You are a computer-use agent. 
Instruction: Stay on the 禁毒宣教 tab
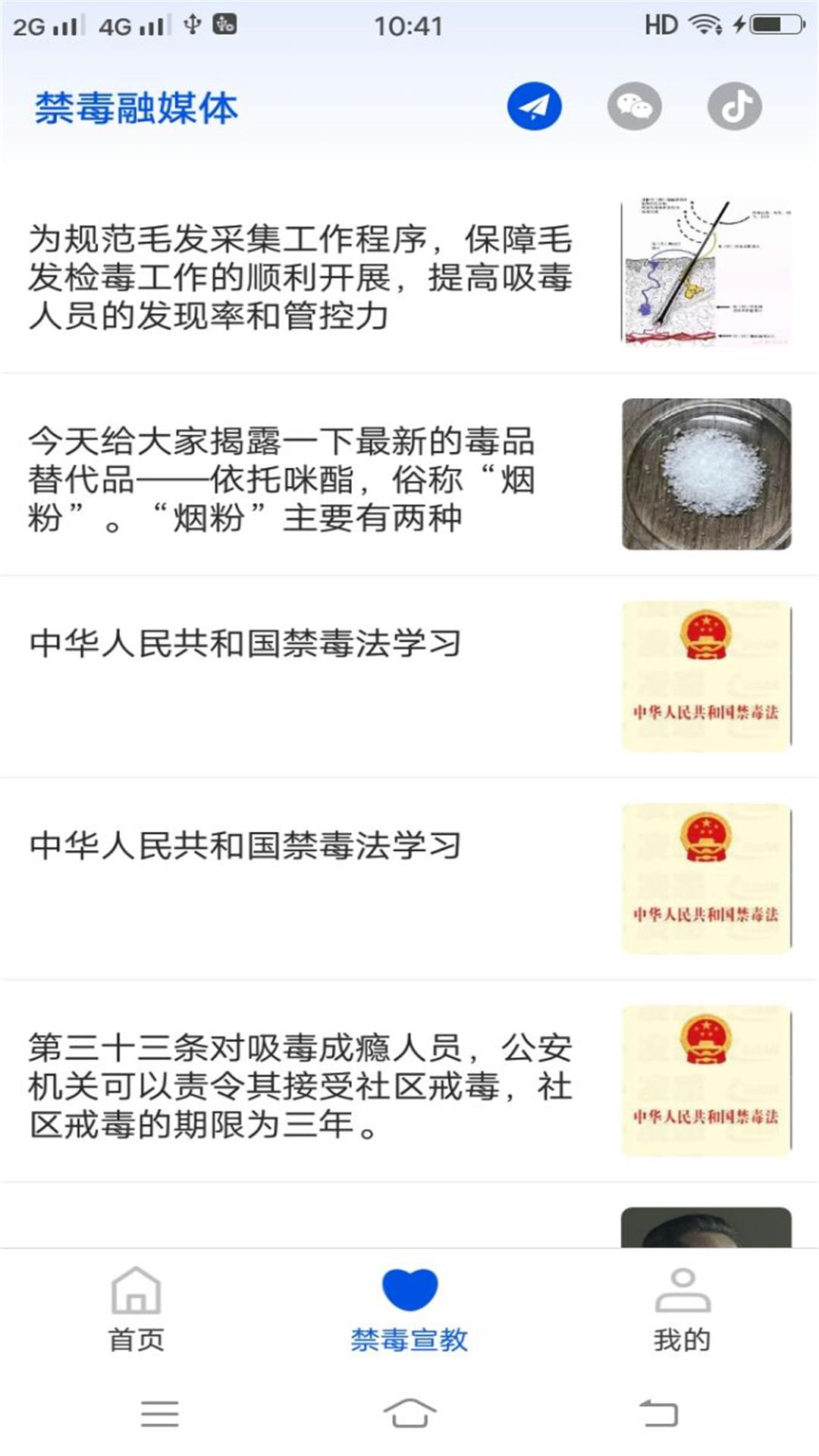pos(409,1335)
